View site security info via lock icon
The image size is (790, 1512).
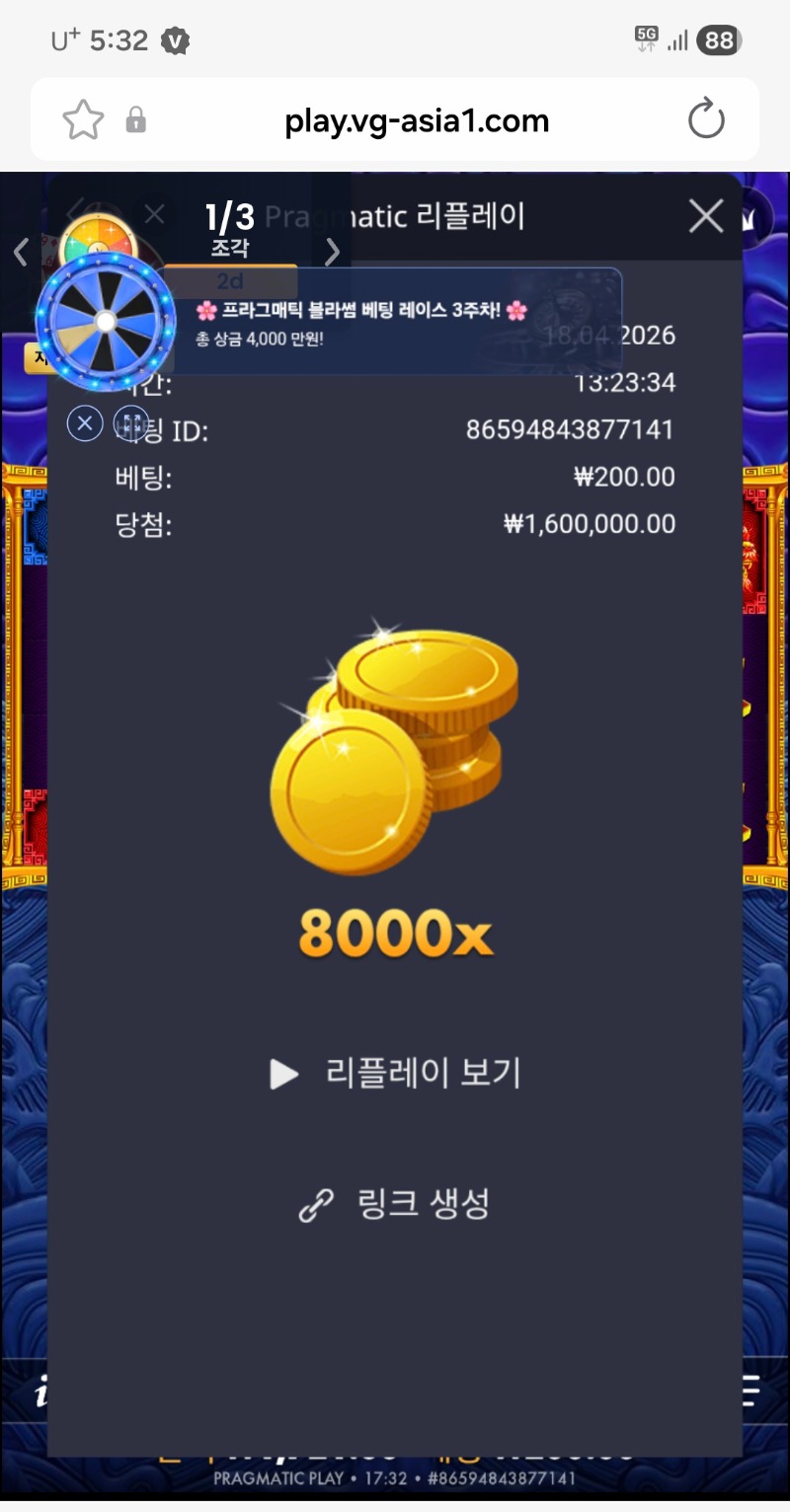click(136, 121)
